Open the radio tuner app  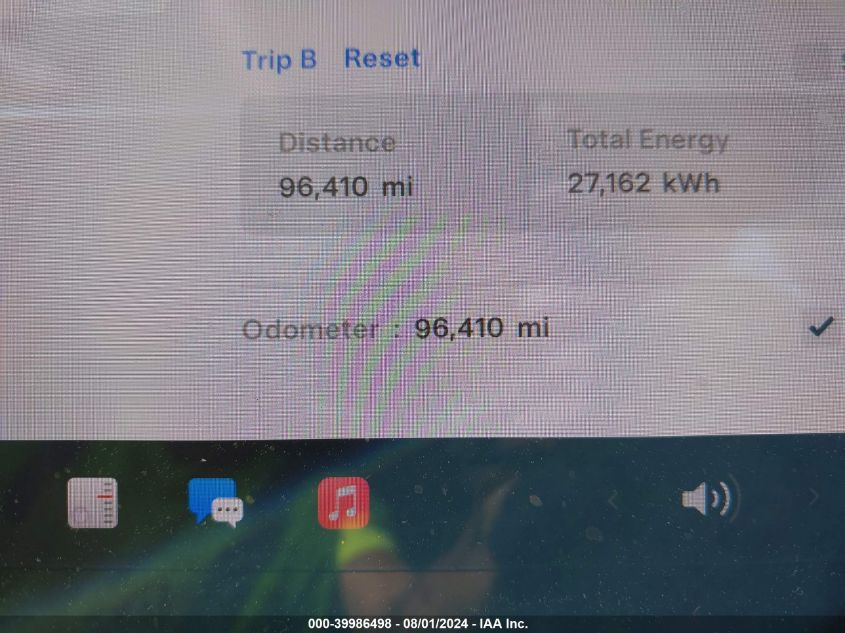click(x=93, y=502)
